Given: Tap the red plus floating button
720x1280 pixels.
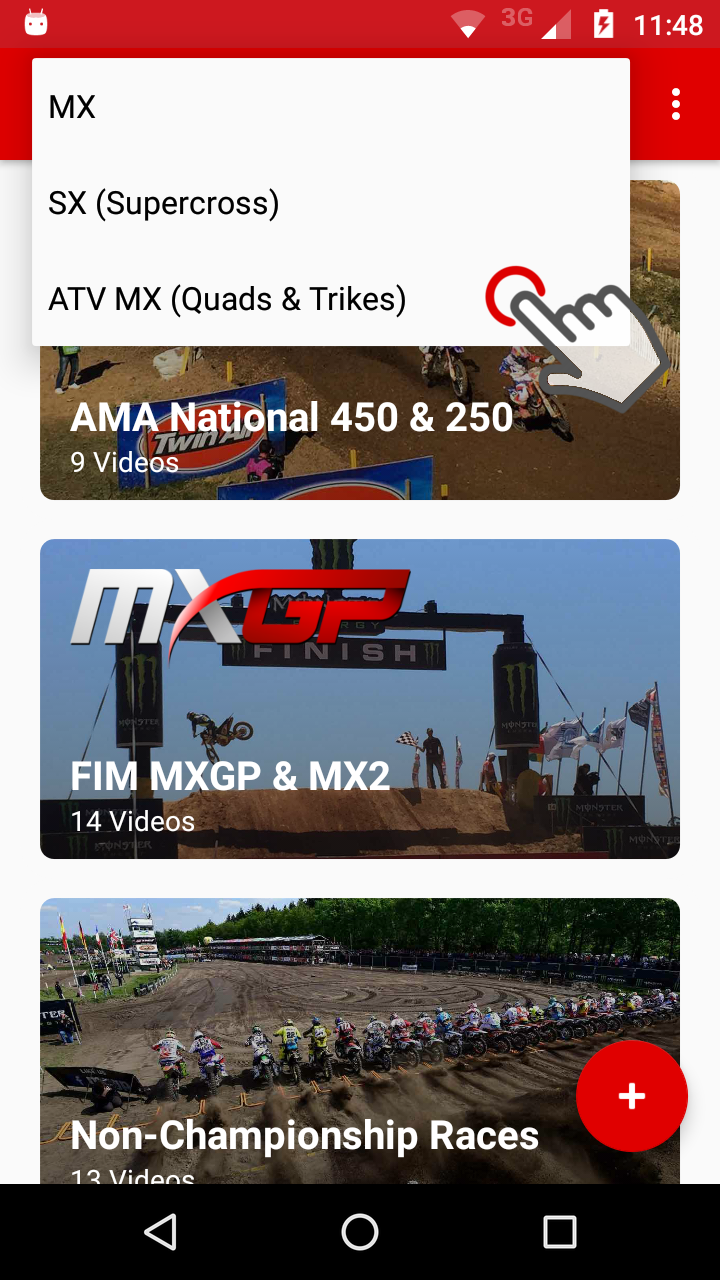Looking at the screenshot, I should tap(631, 1096).
